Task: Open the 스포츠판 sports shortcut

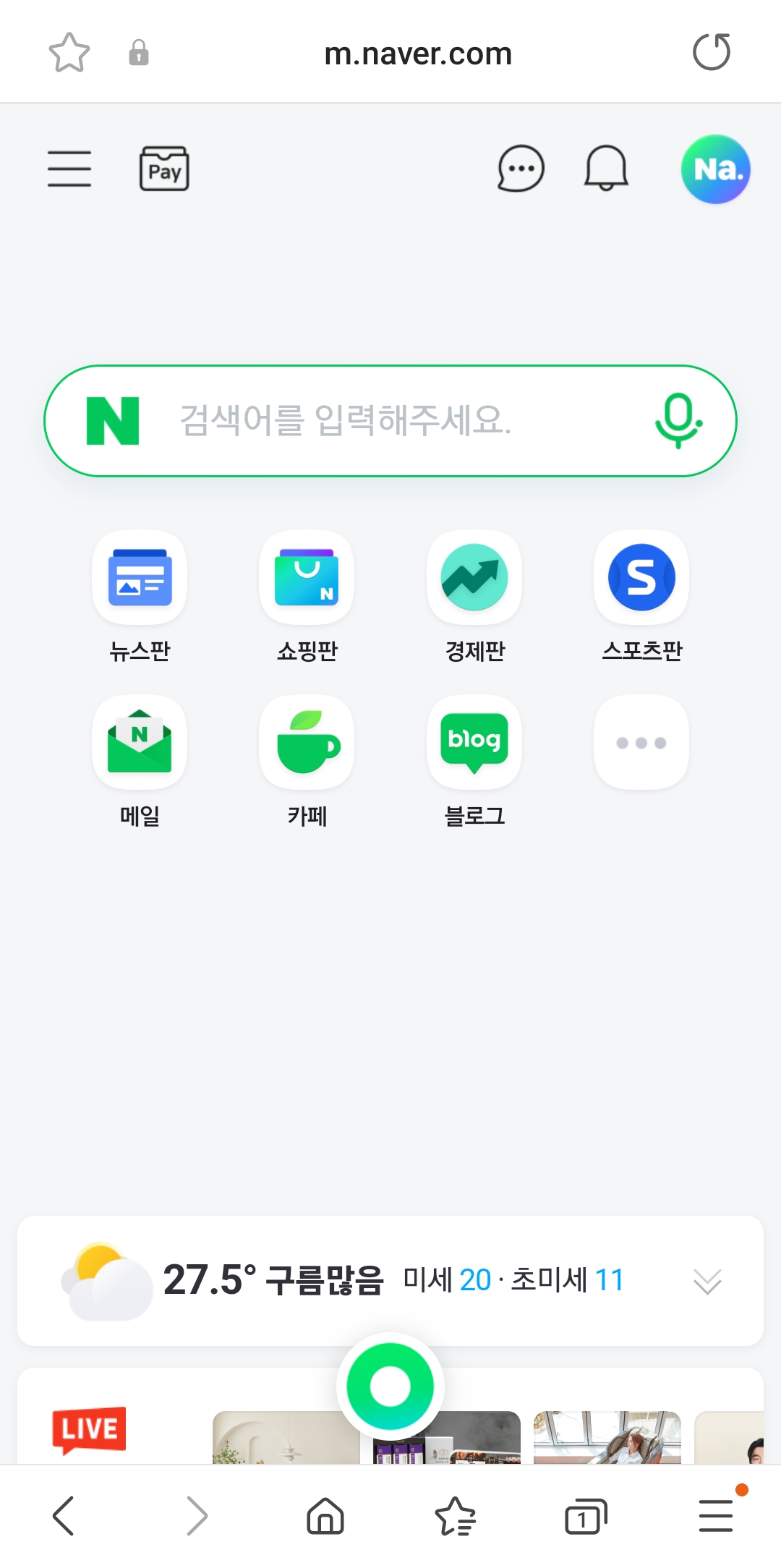Action: (x=641, y=577)
